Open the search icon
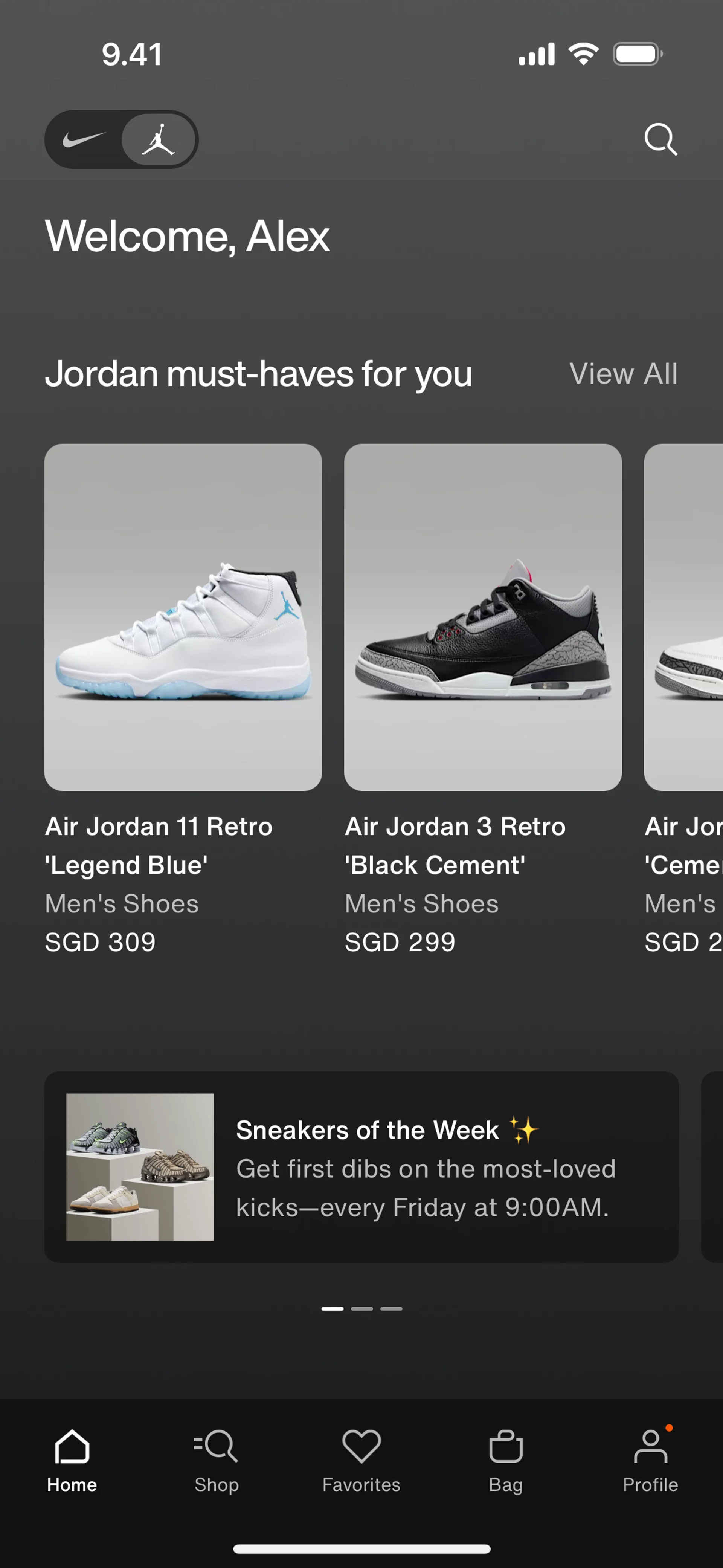The image size is (723, 1568). pyautogui.click(x=660, y=139)
